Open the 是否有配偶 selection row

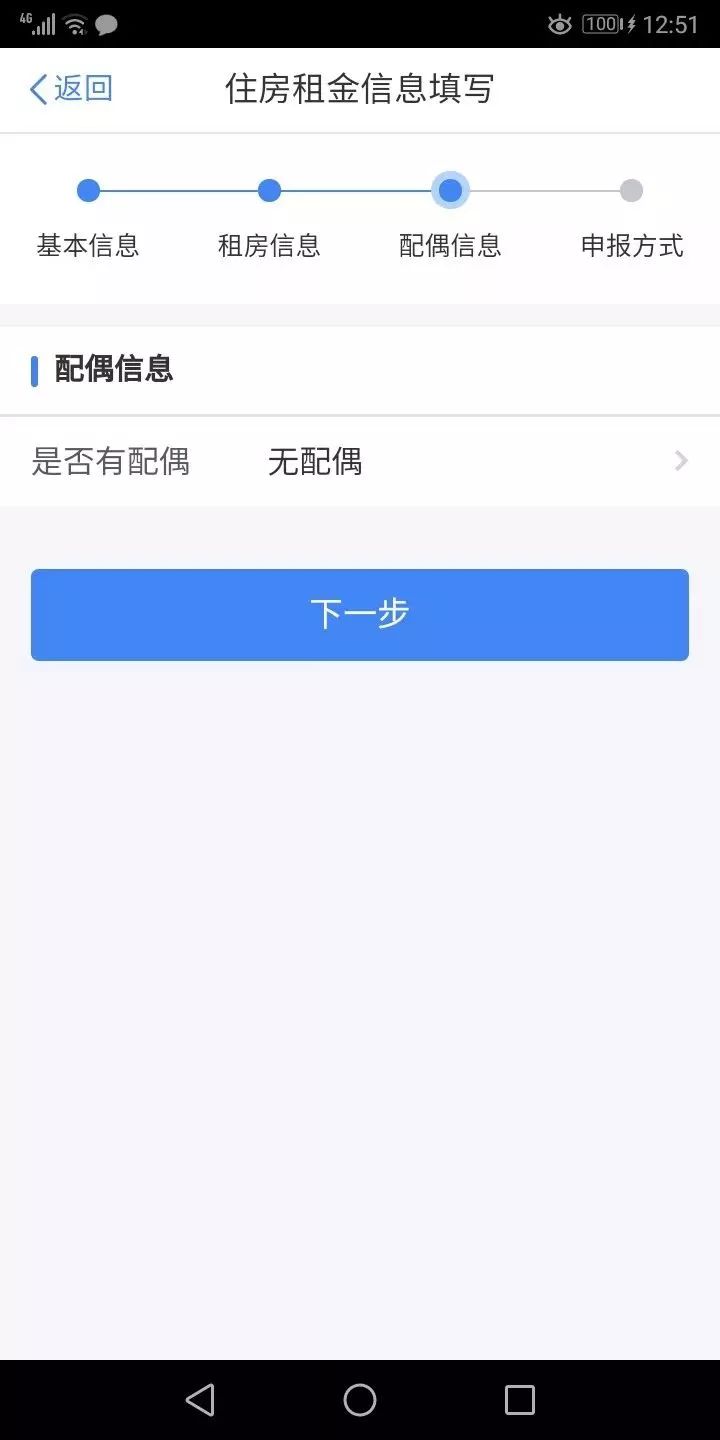tap(360, 461)
